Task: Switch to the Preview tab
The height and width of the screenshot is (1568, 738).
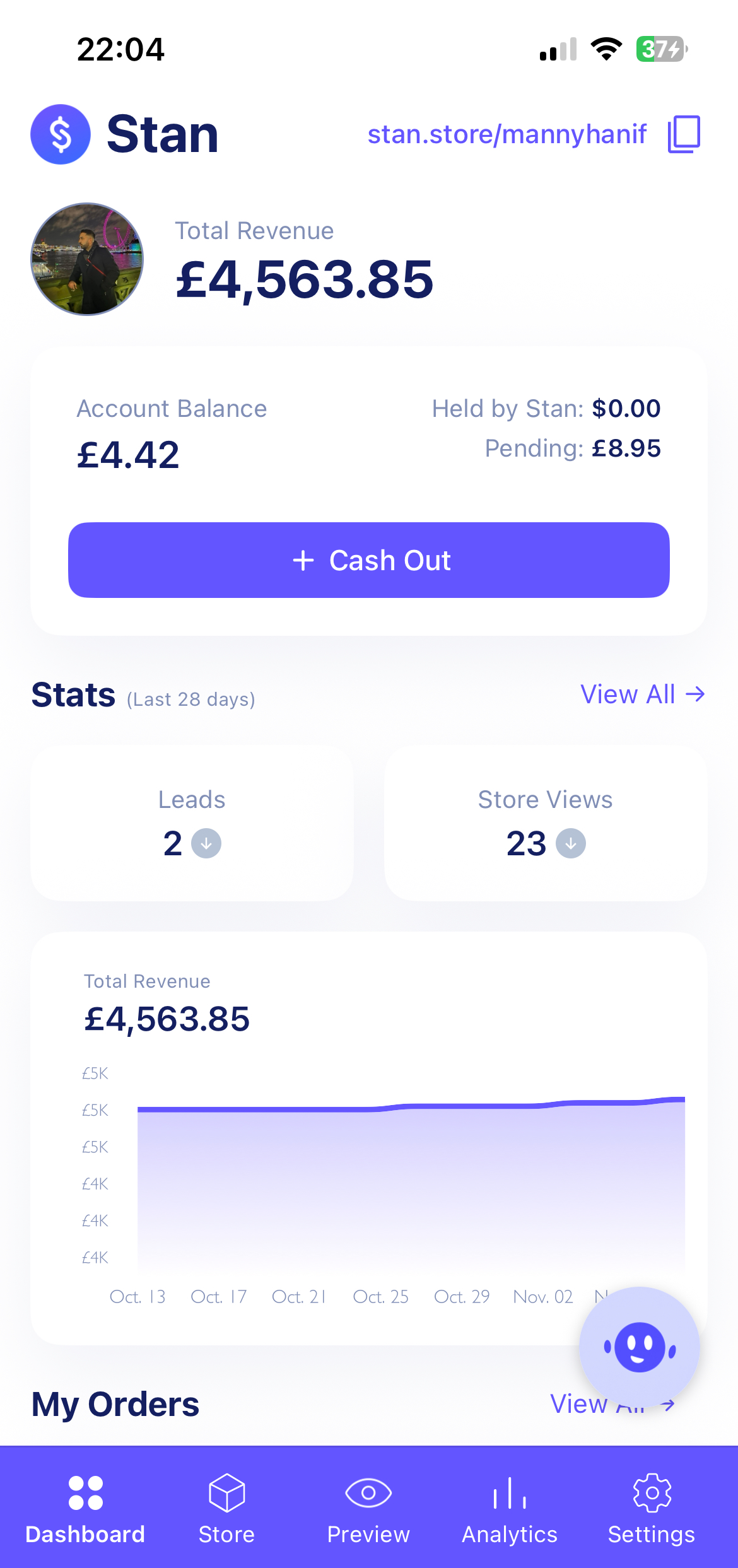Action: (368, 1507)
